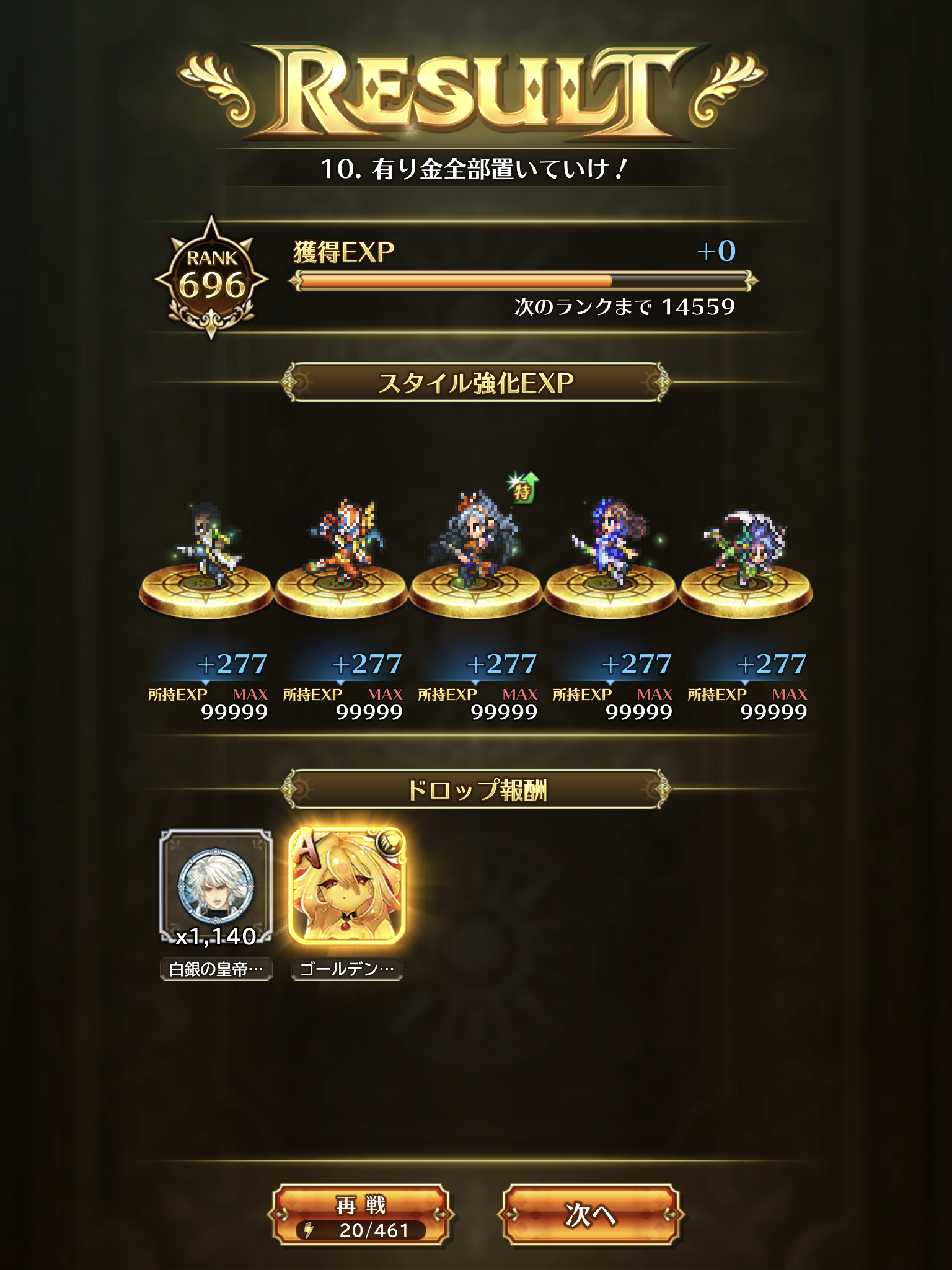Tap the 再戦 rematch button

(361, 1214)
